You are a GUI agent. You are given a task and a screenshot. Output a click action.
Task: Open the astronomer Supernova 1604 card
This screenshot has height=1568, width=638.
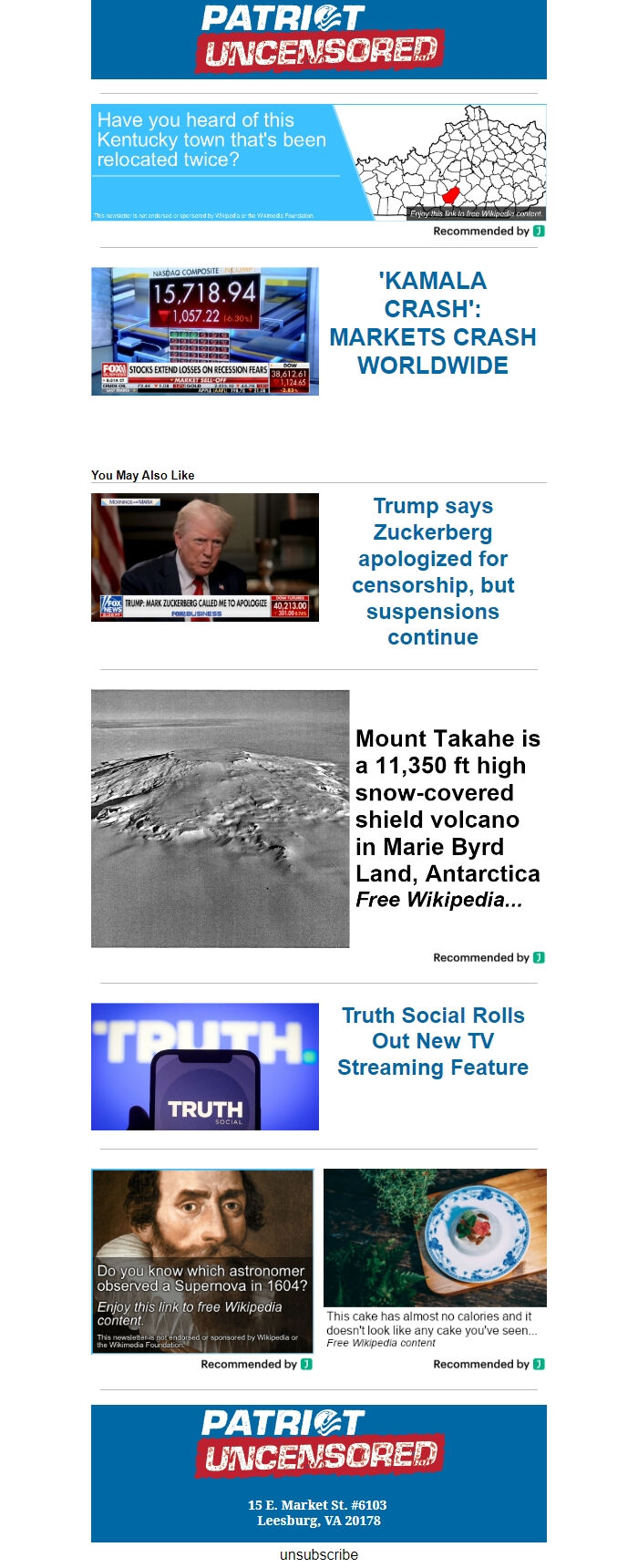point(202,1261)
